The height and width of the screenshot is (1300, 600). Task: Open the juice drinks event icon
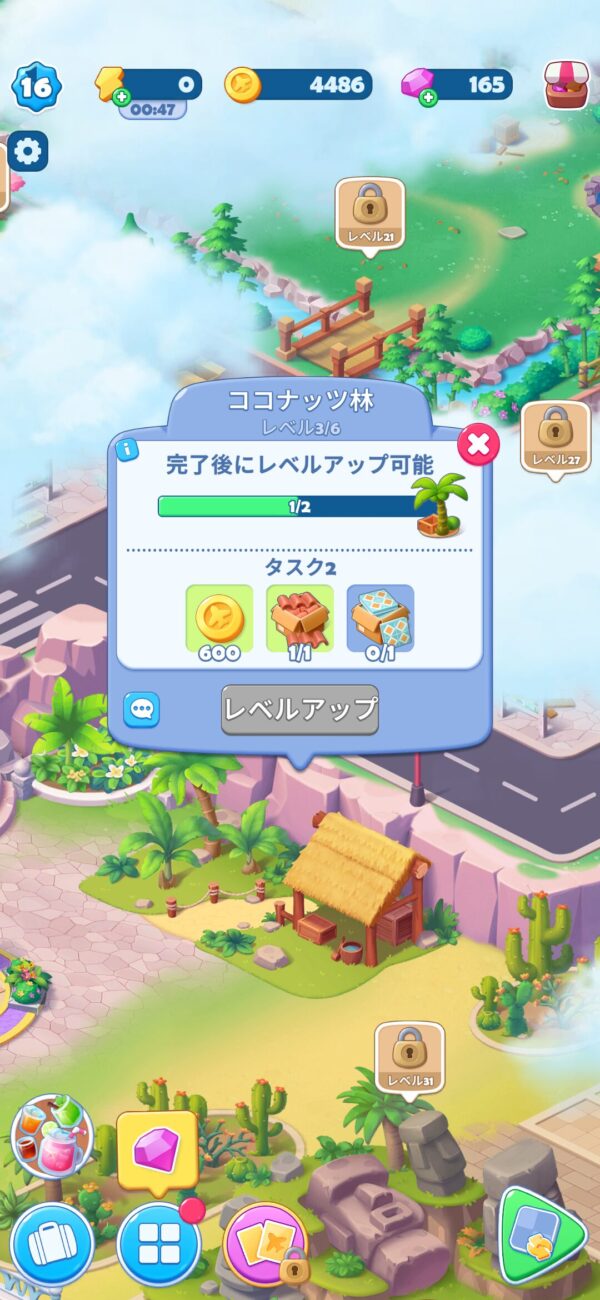pos(52,1136)
